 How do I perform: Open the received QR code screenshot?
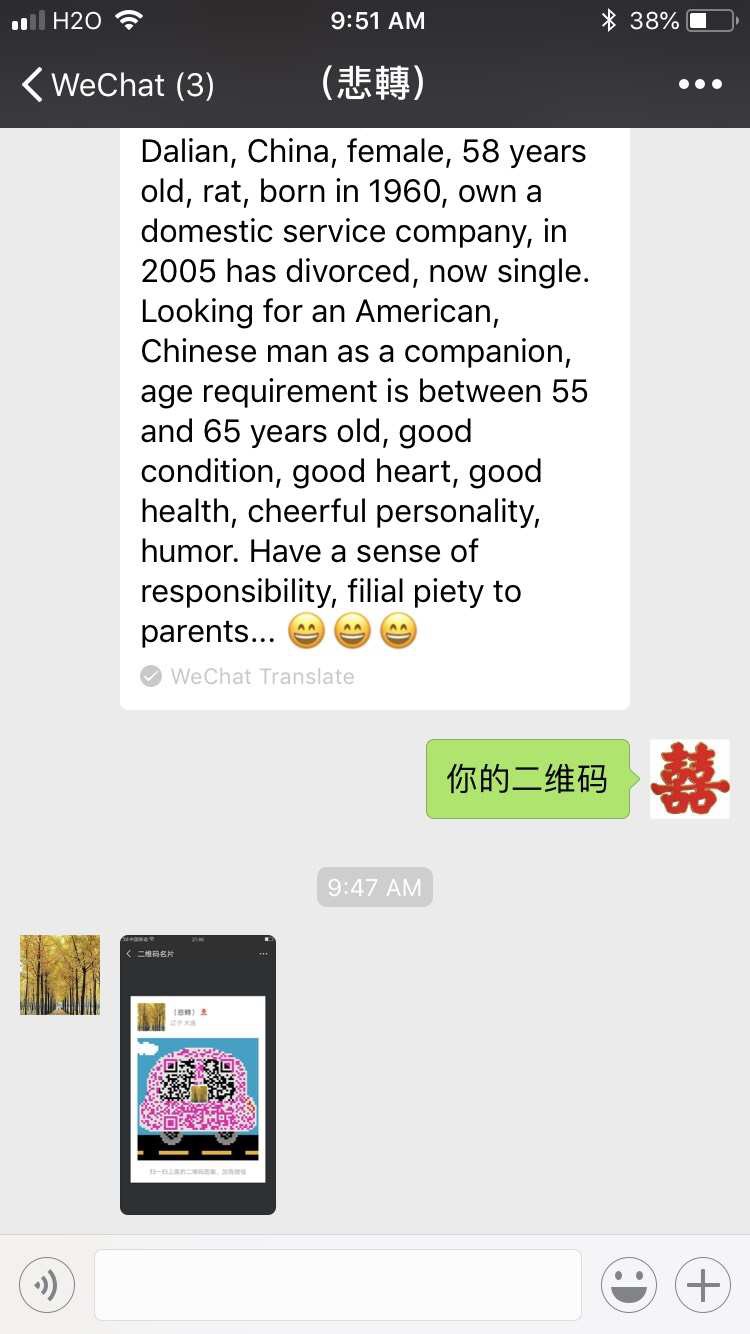click(198, 1075)
